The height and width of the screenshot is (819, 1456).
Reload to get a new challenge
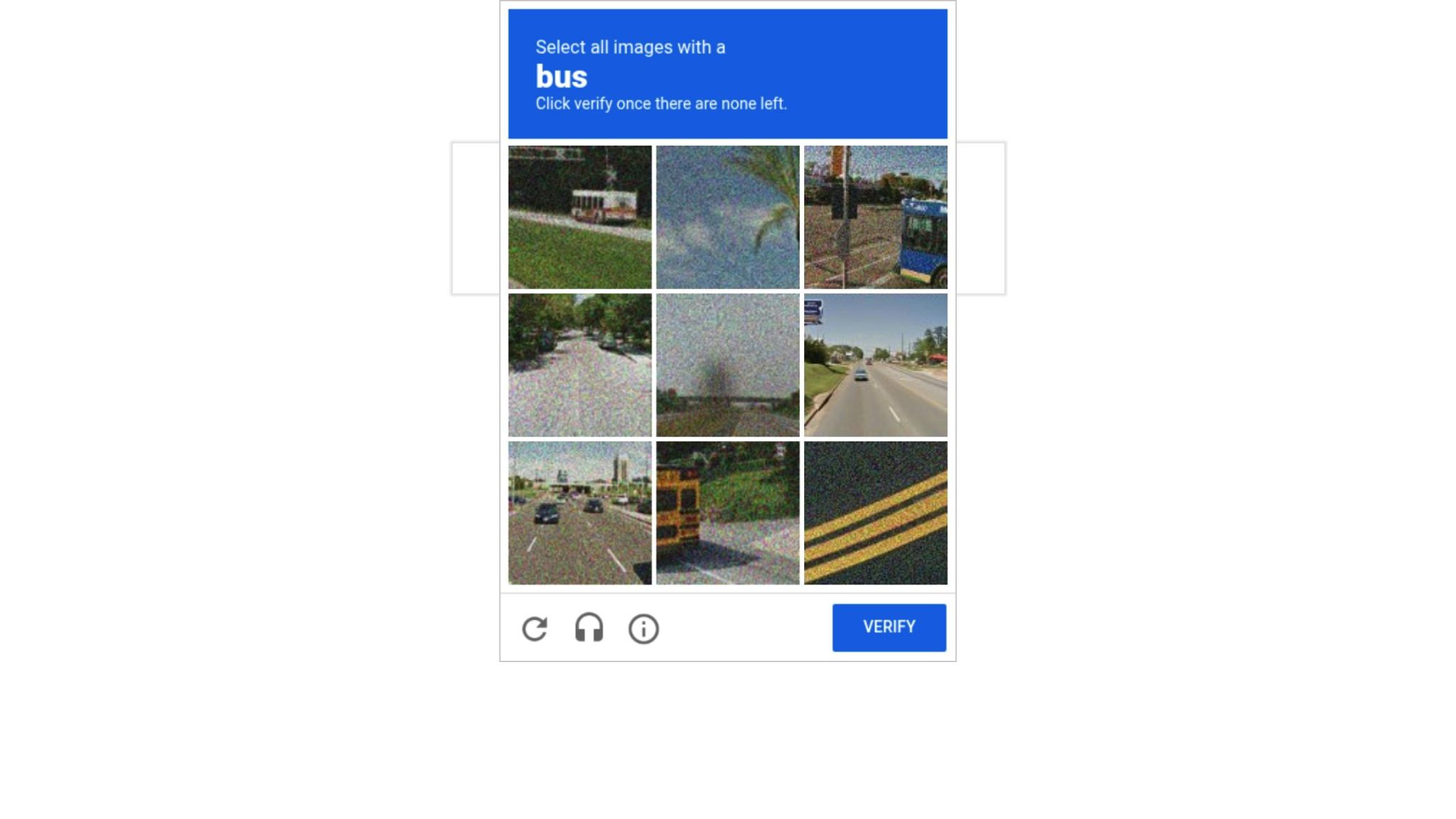click(x=535, y=628)
